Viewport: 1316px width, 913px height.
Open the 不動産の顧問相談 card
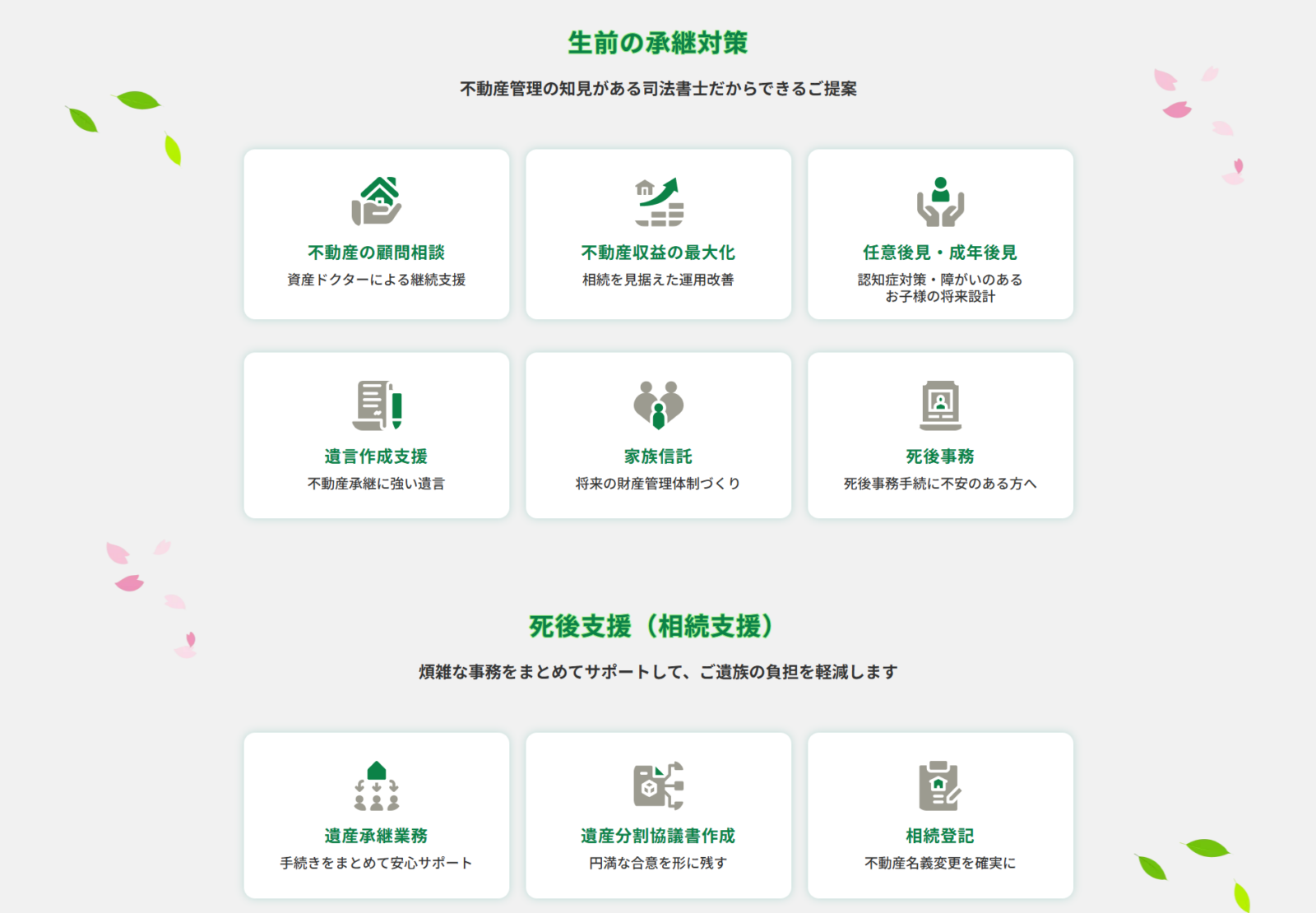tap(376, 234)
